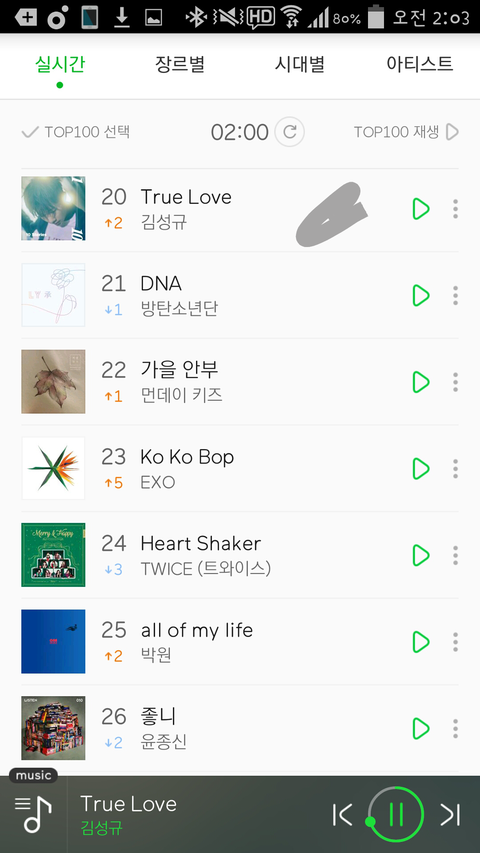This screenshot has width=480, height=853.
Task: Play True Love by 김성규
Action: coord(421,209)
